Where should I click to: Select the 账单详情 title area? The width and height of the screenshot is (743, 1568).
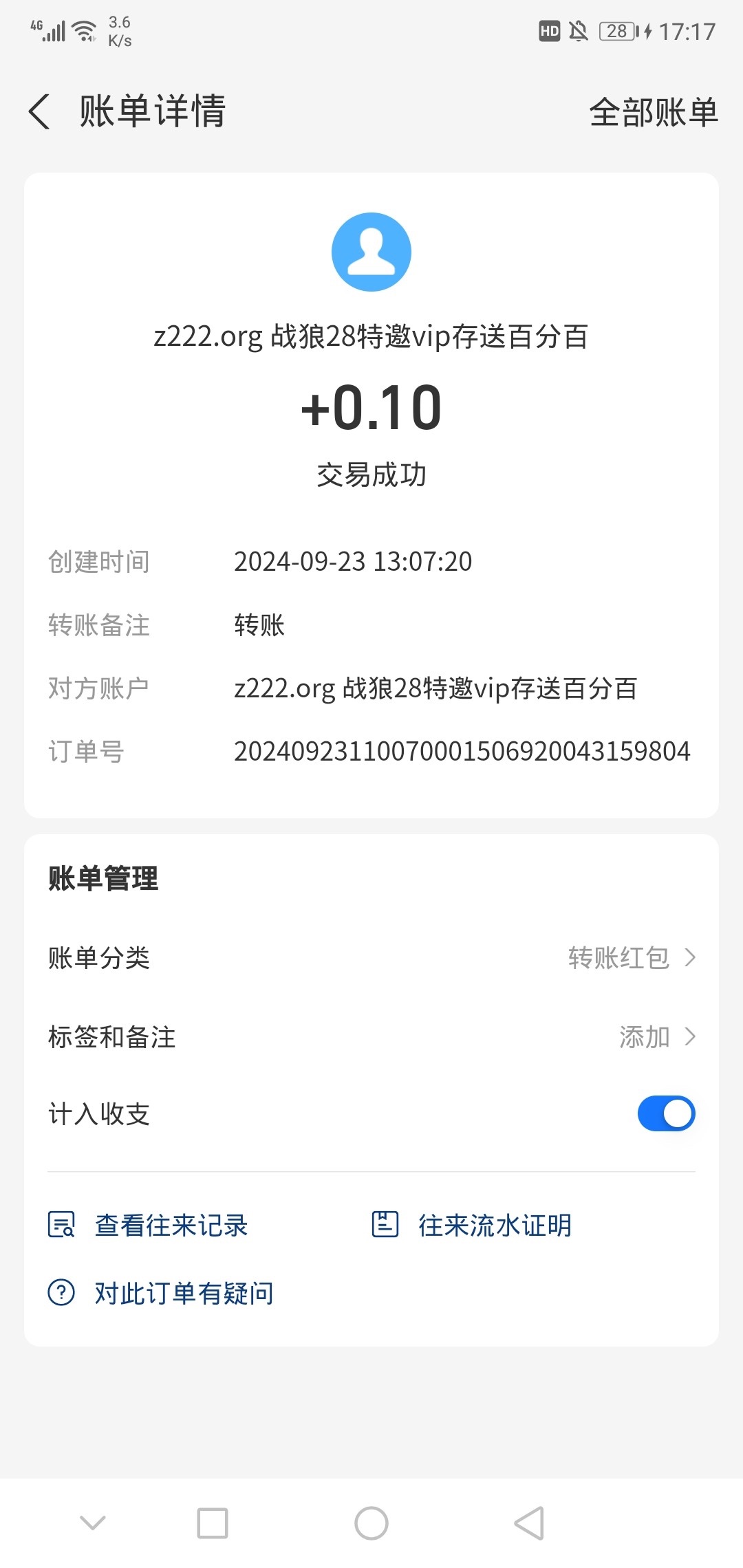pos(151,112)
